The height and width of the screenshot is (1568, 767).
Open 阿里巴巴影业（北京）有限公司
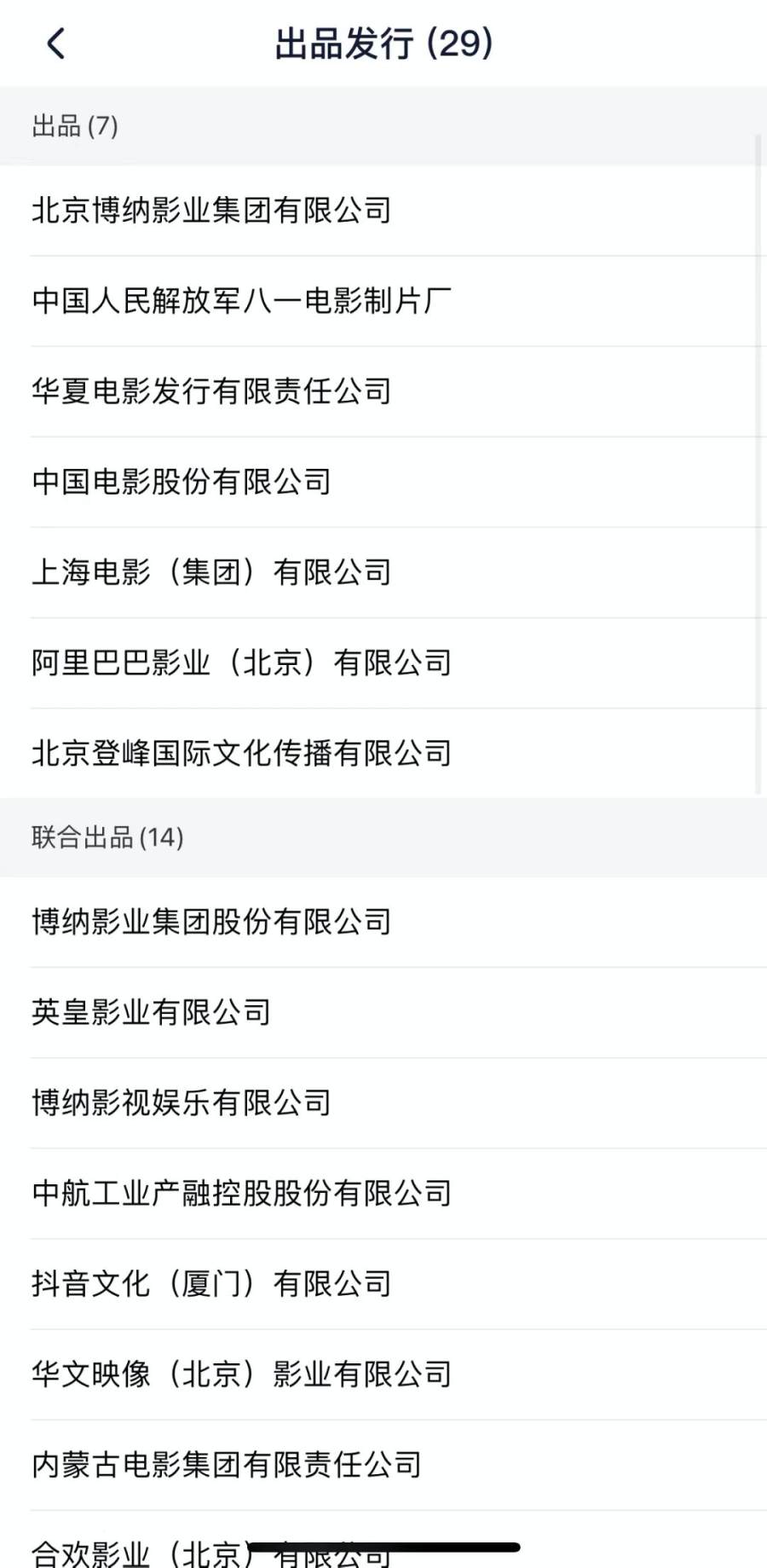point(241,662)
